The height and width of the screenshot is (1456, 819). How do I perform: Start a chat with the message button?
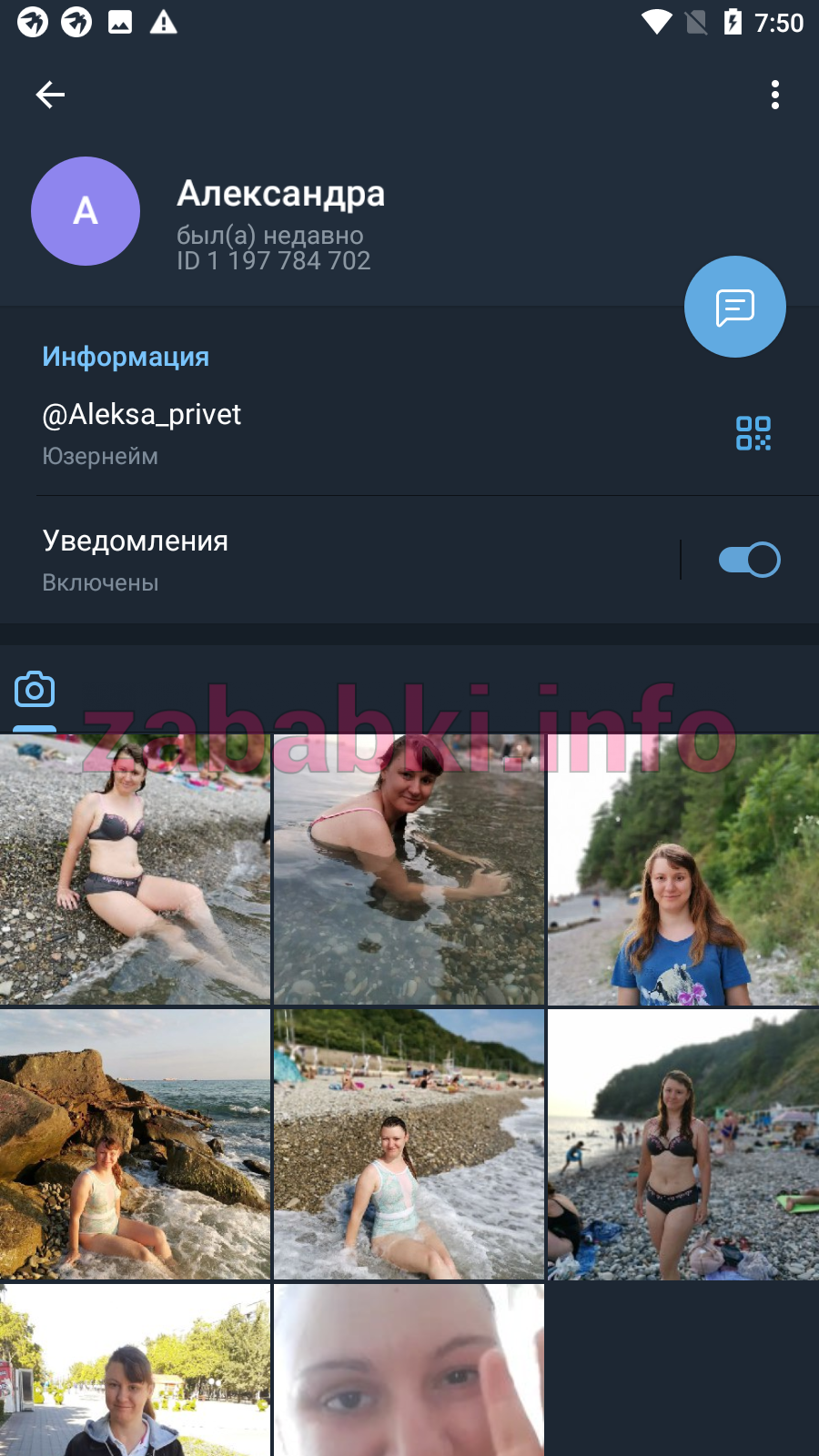coord(735,307)
